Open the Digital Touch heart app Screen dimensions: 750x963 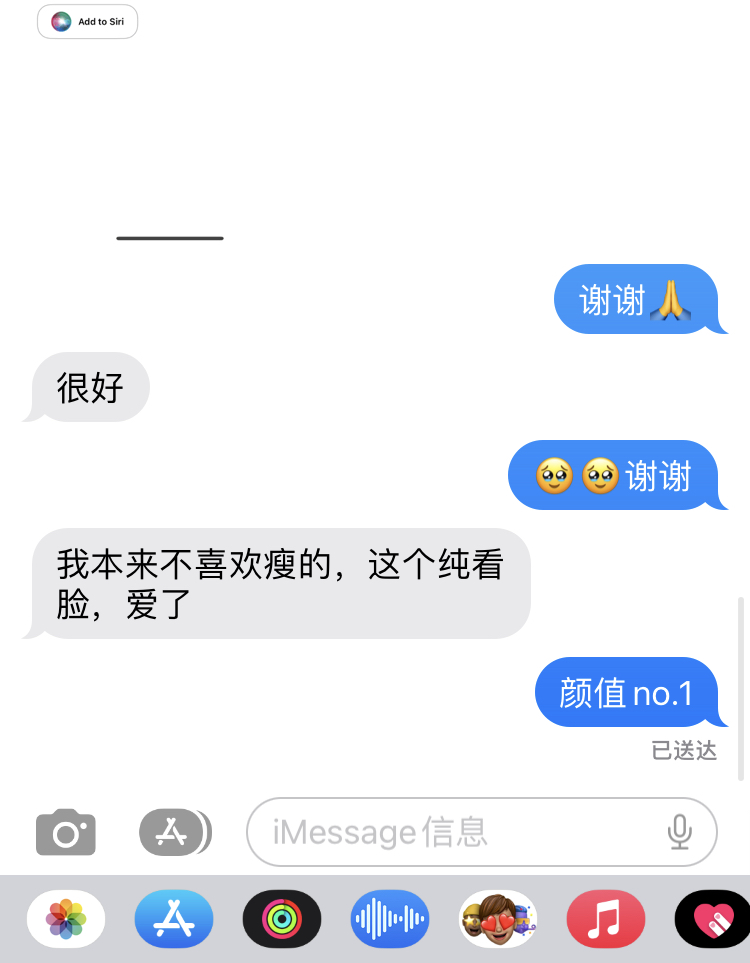[x=712, y=918]
